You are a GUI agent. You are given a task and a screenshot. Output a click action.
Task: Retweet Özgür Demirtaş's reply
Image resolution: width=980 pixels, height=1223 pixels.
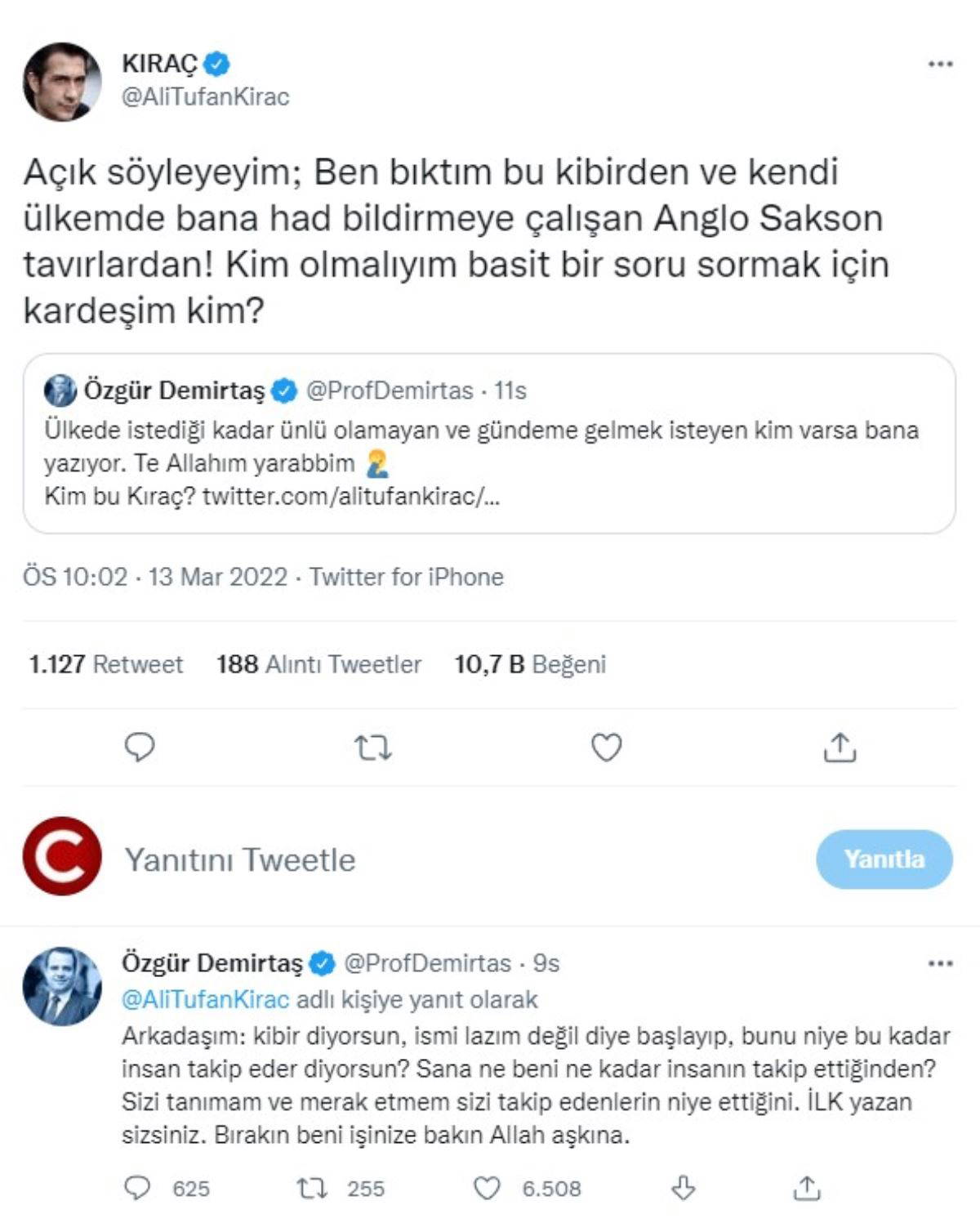pyautogui.click(x=312, y=1187)
